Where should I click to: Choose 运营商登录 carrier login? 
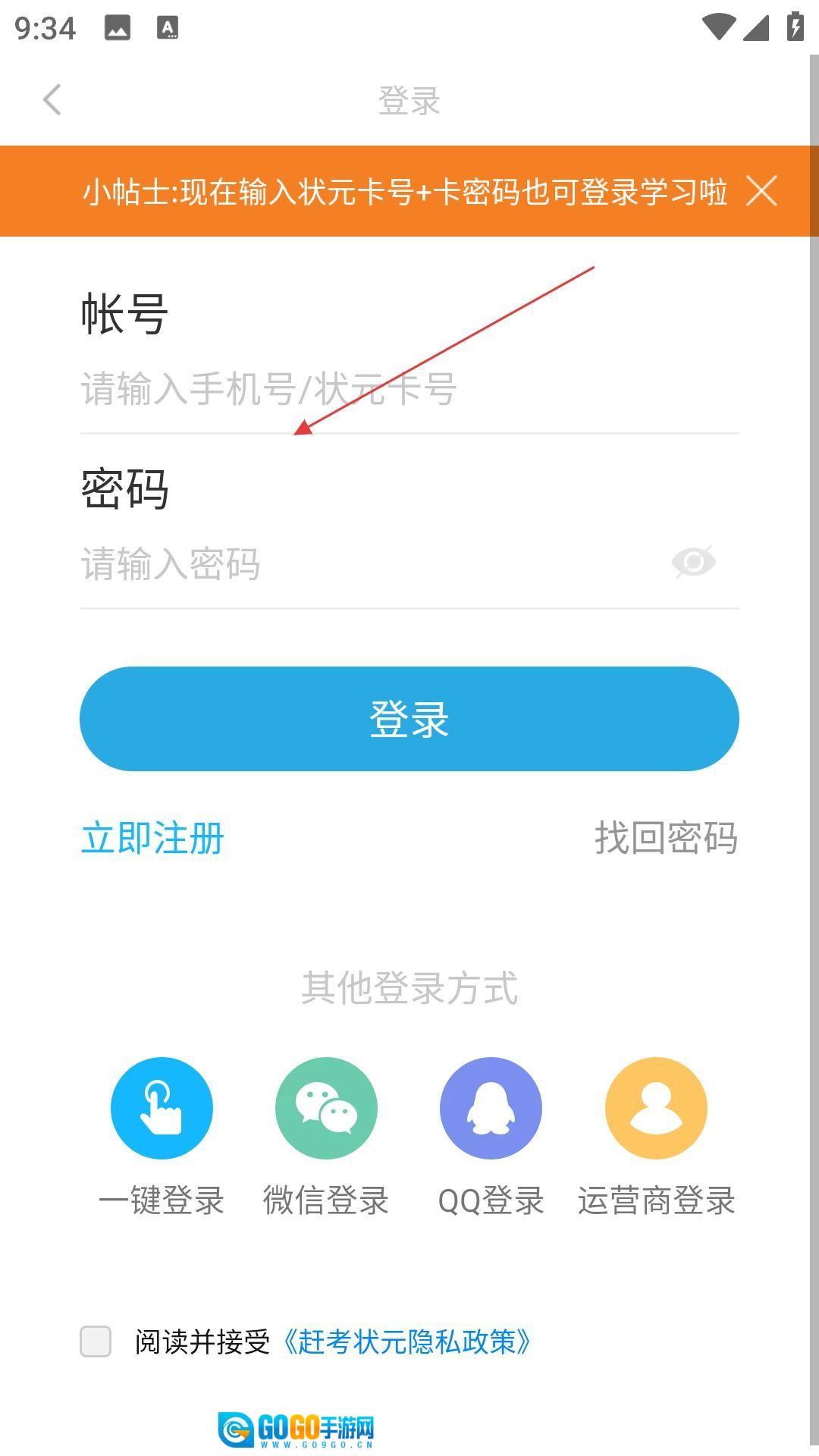tap(656, 1109)
